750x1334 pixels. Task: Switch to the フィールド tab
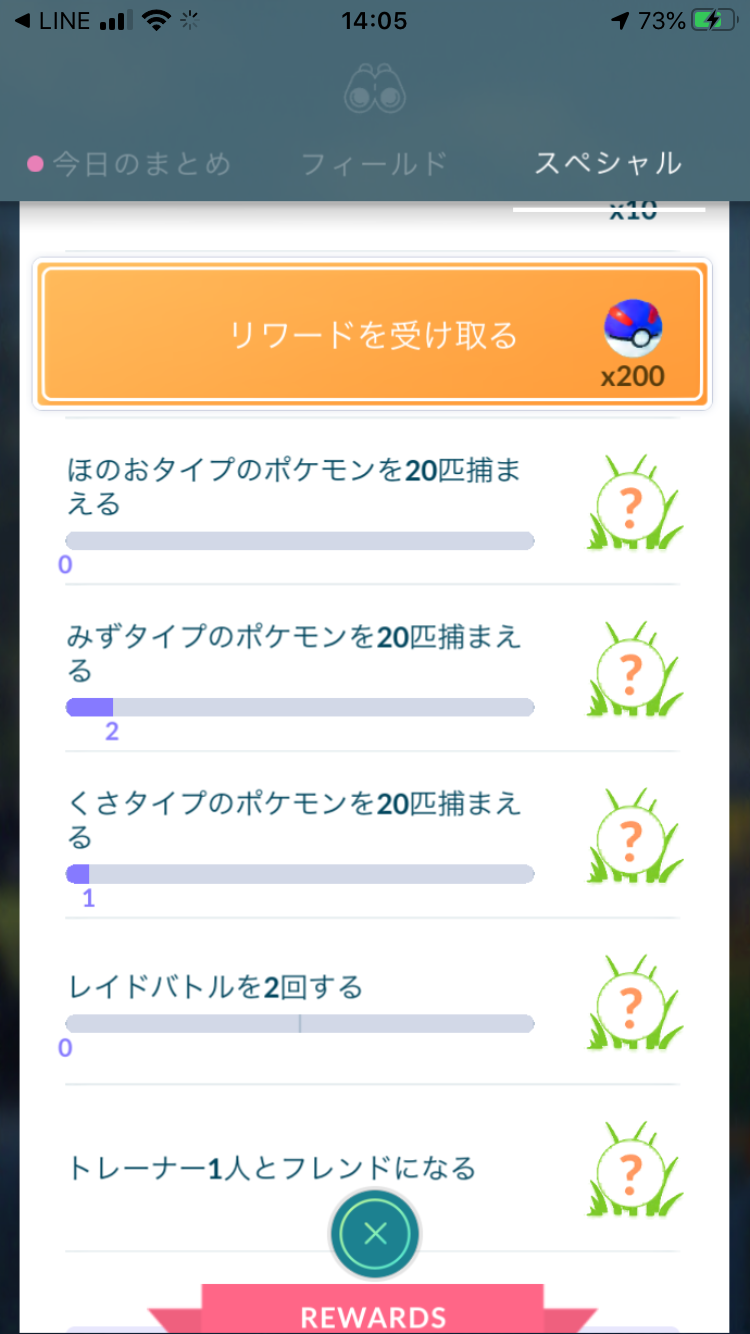[x=374, y=164]
